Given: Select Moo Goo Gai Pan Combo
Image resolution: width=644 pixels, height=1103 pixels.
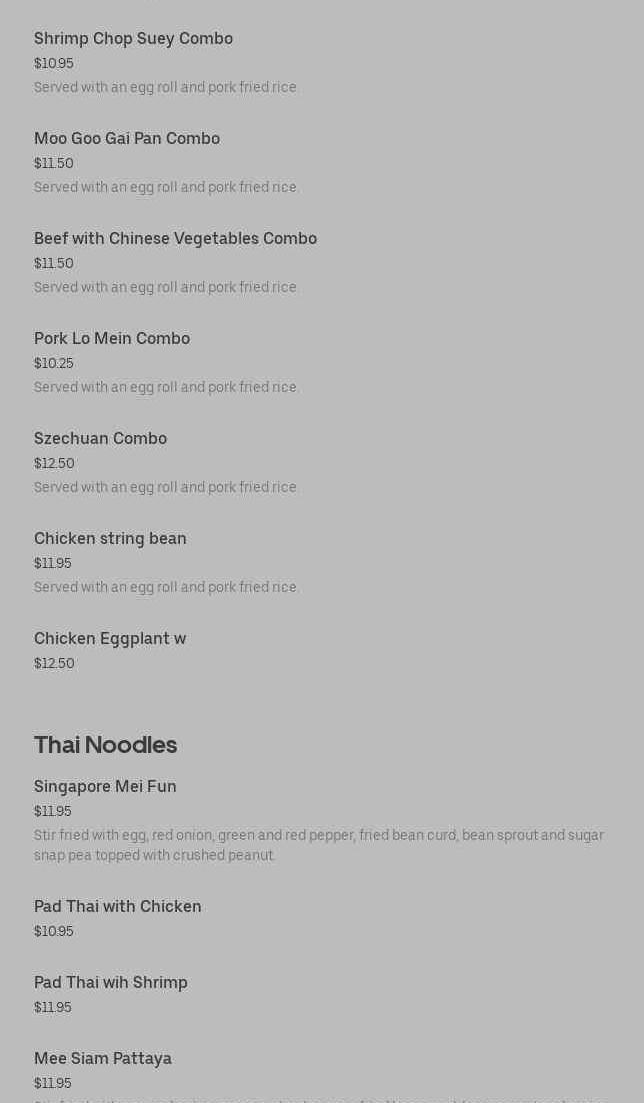Looking at the screenshot, I should (x=127, y=139).
